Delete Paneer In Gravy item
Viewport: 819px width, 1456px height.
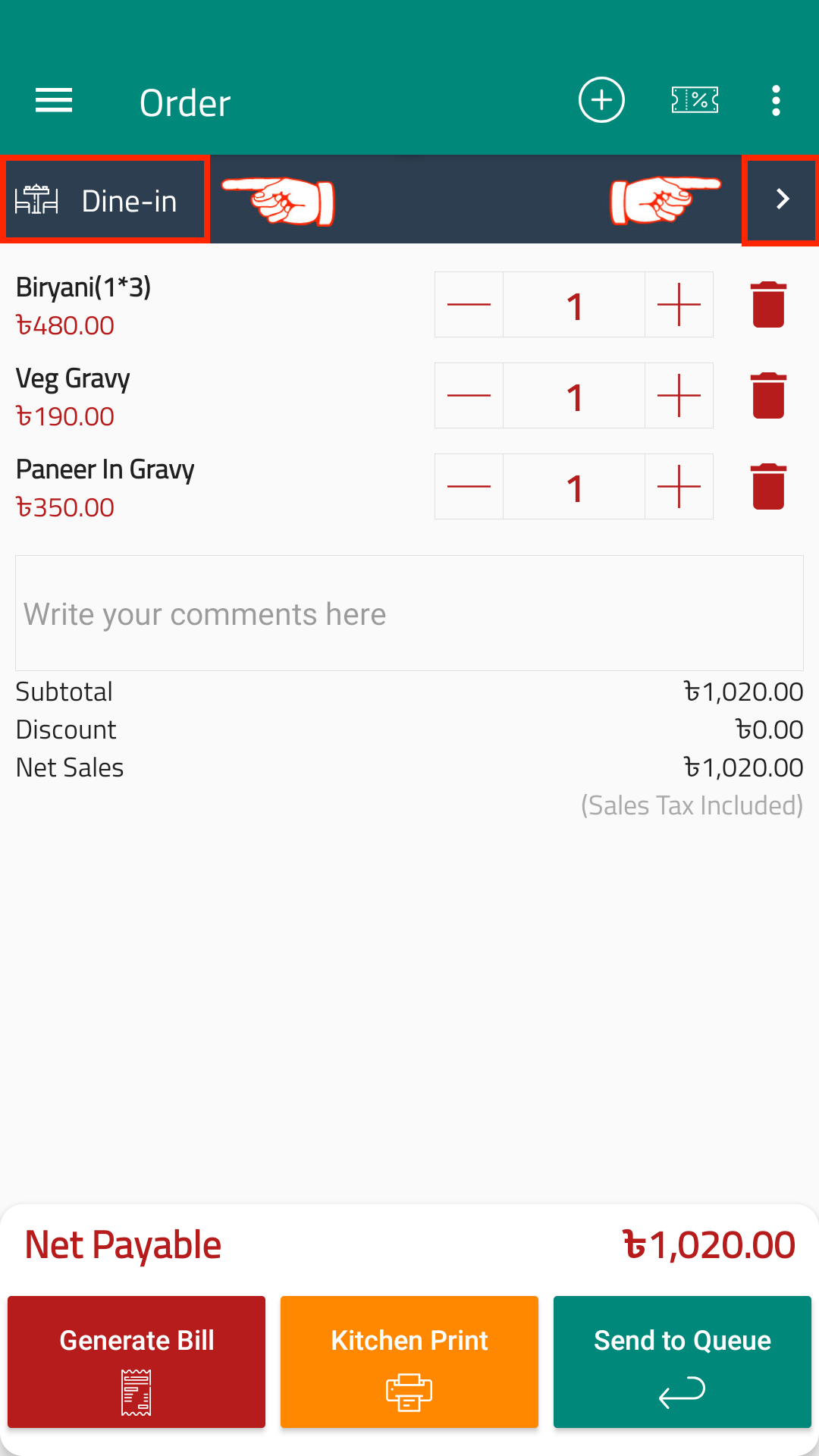point(768,486)
